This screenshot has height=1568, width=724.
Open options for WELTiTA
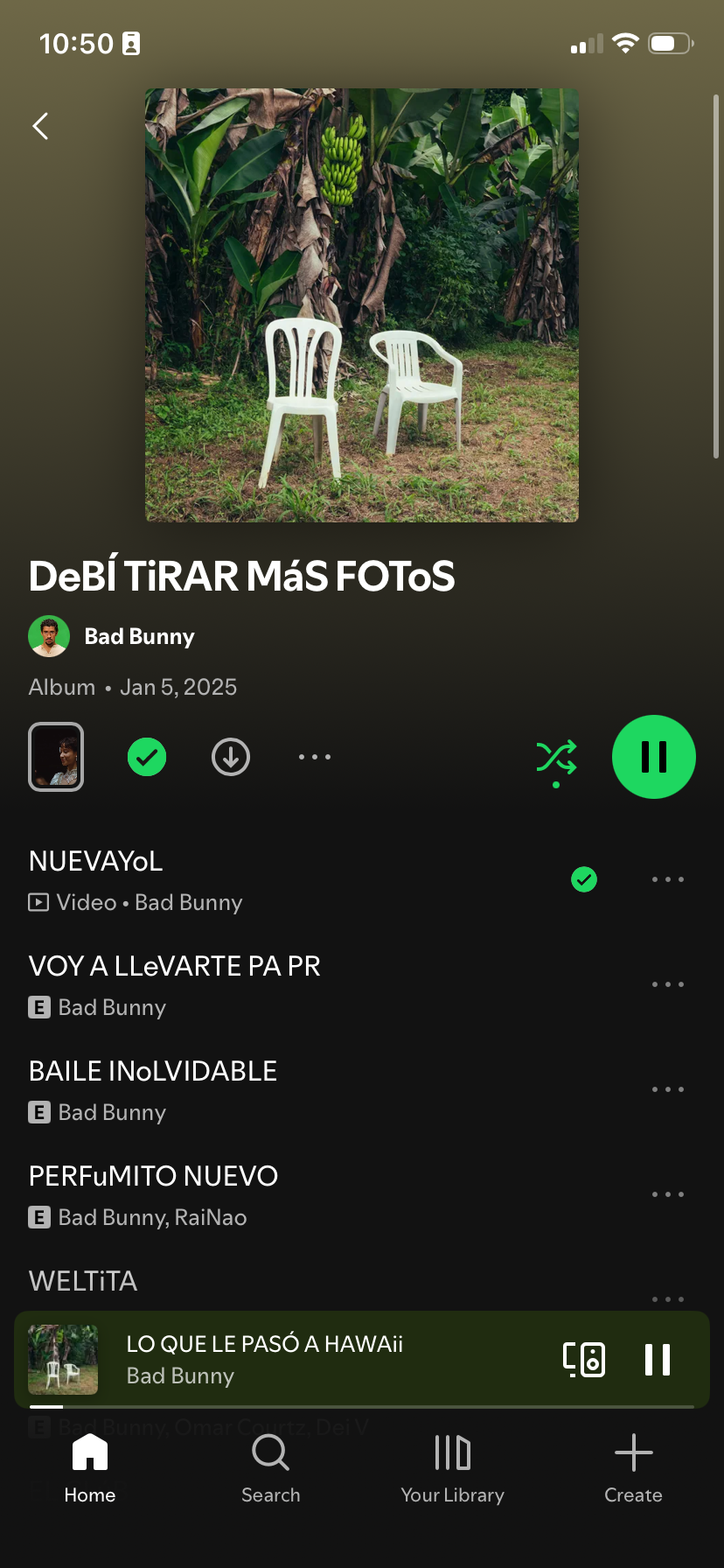click(667, 1298)
